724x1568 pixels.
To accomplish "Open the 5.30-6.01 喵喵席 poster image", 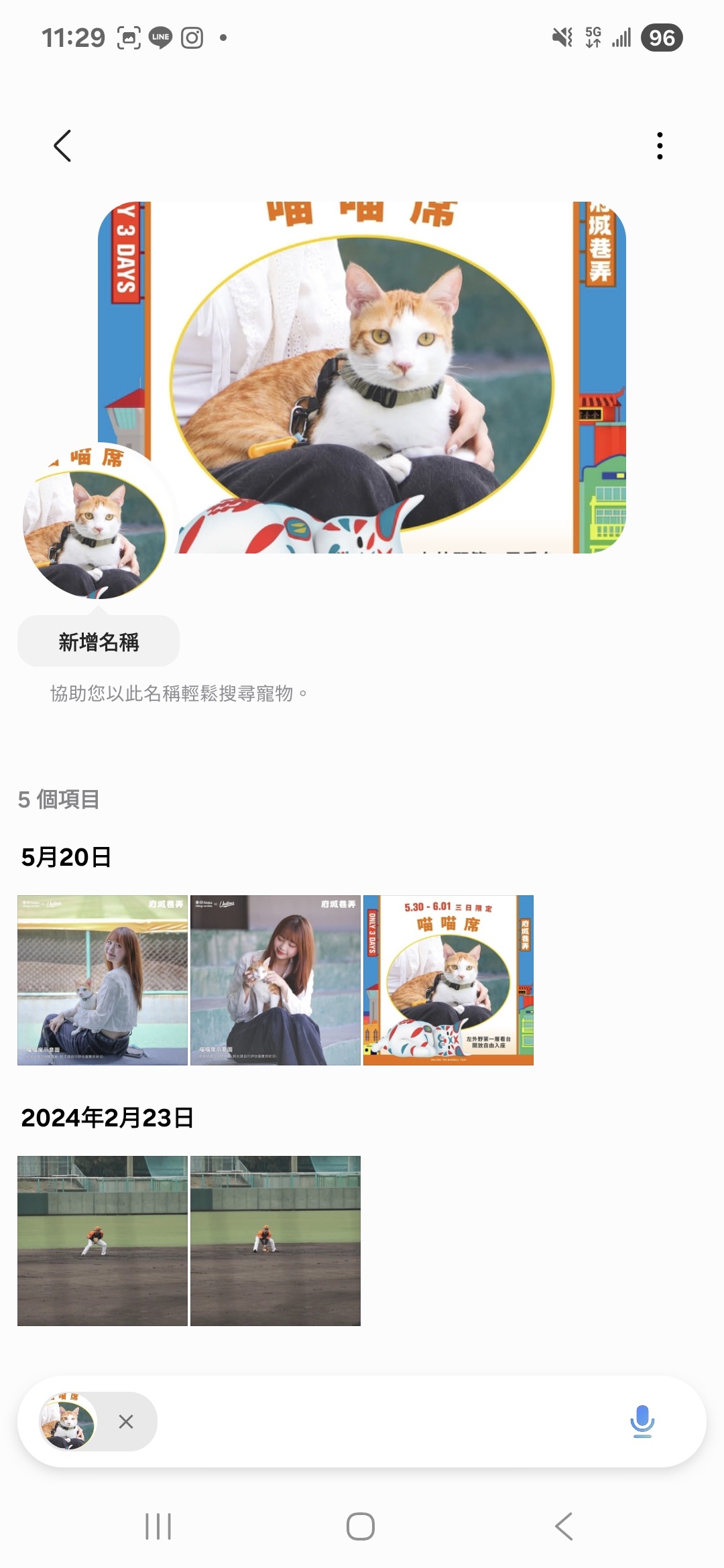I will [448, 980].
